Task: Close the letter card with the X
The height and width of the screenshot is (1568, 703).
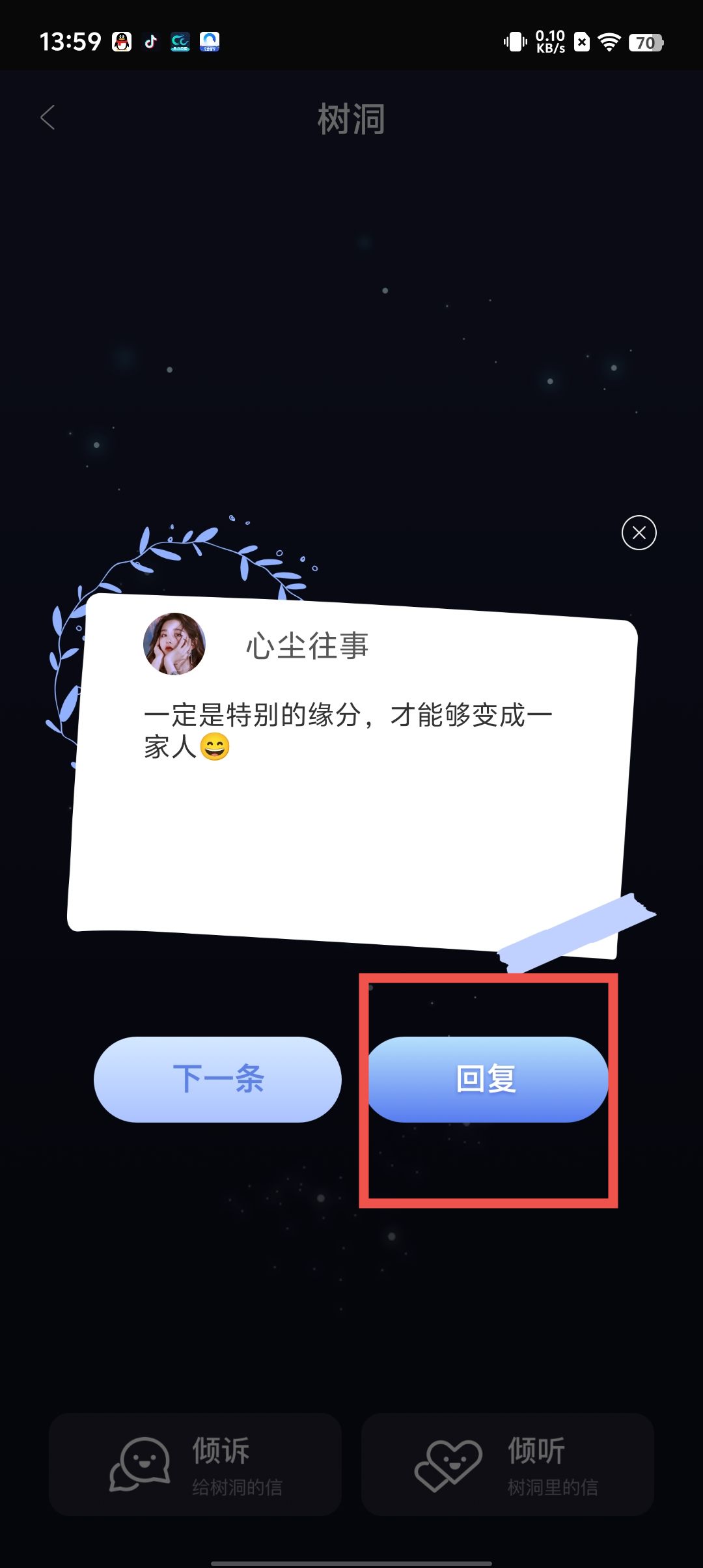Action: (x=639, y=533)
